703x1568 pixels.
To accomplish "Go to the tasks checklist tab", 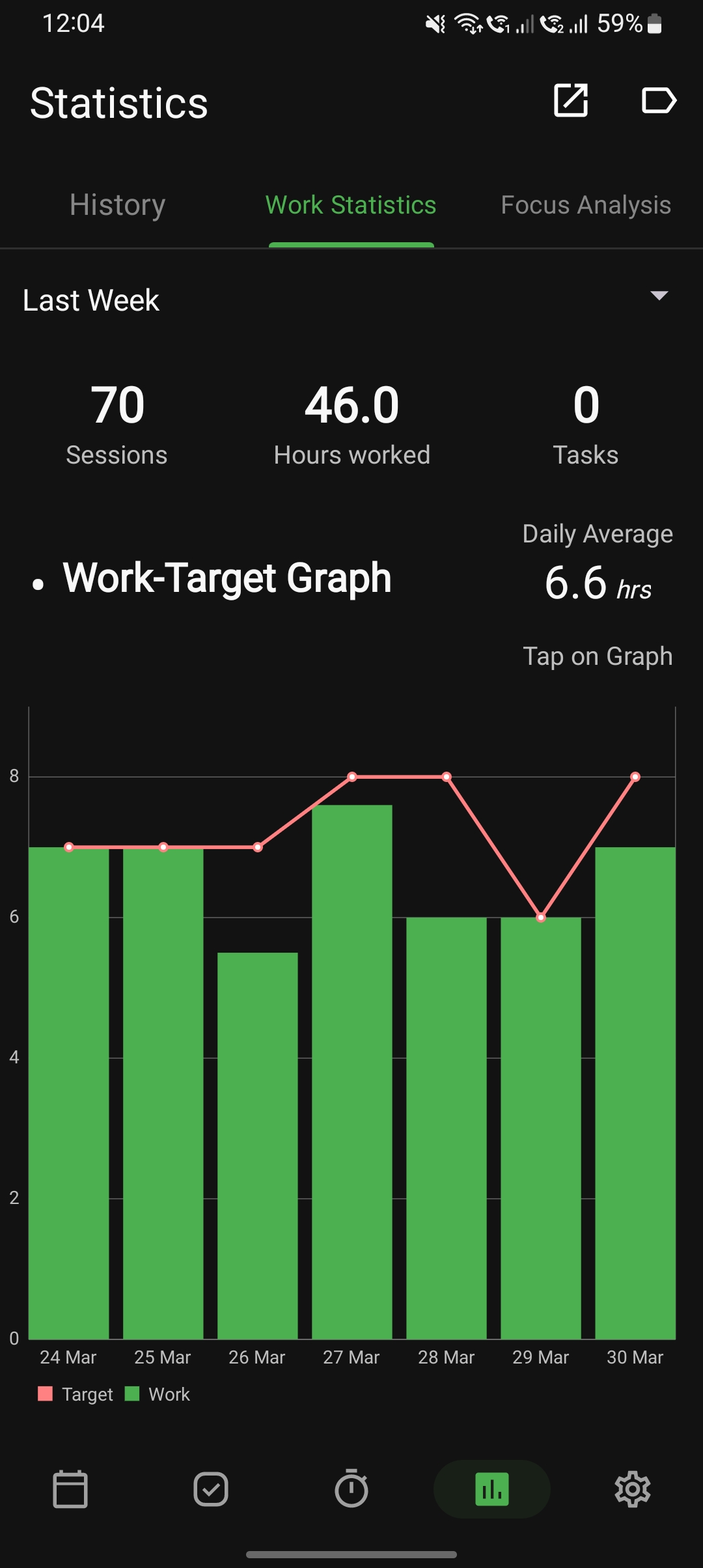I will [211, 1489].
